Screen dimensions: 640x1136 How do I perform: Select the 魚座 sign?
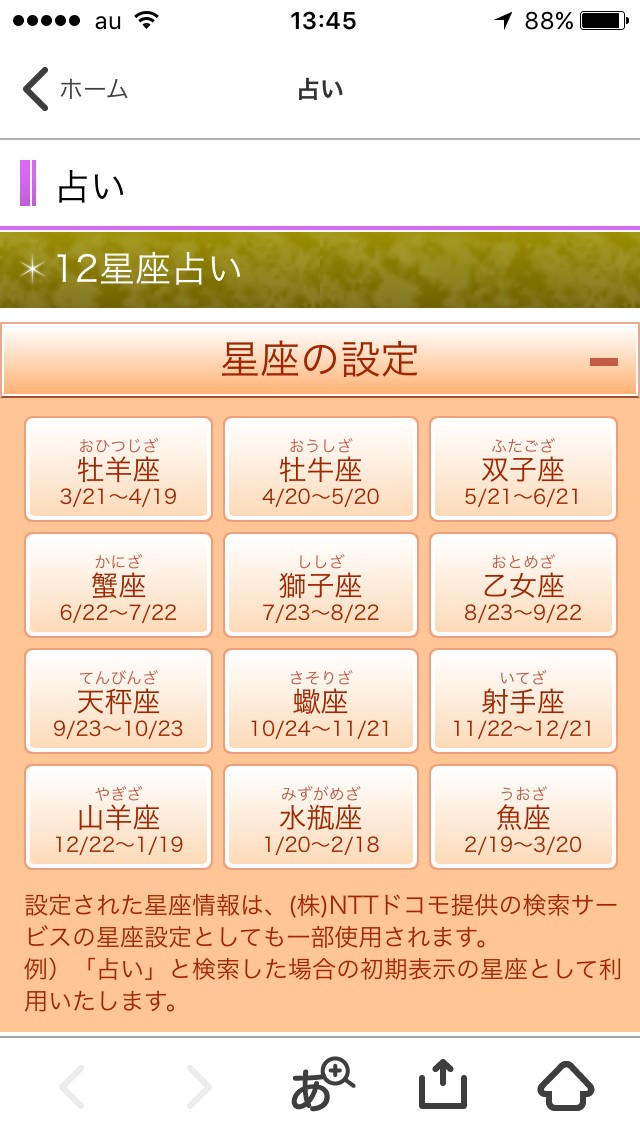[522, 817]
